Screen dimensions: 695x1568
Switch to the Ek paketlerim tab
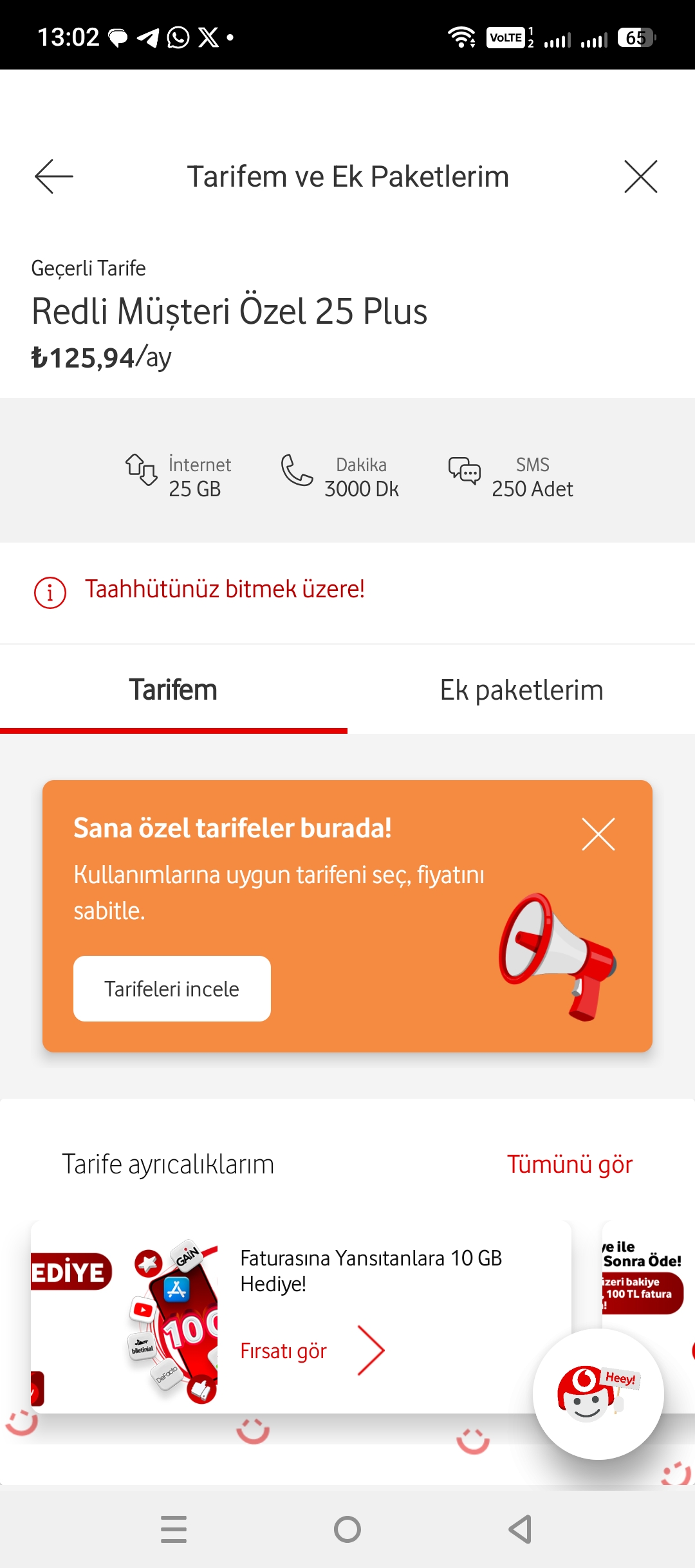tap(521, 690)
